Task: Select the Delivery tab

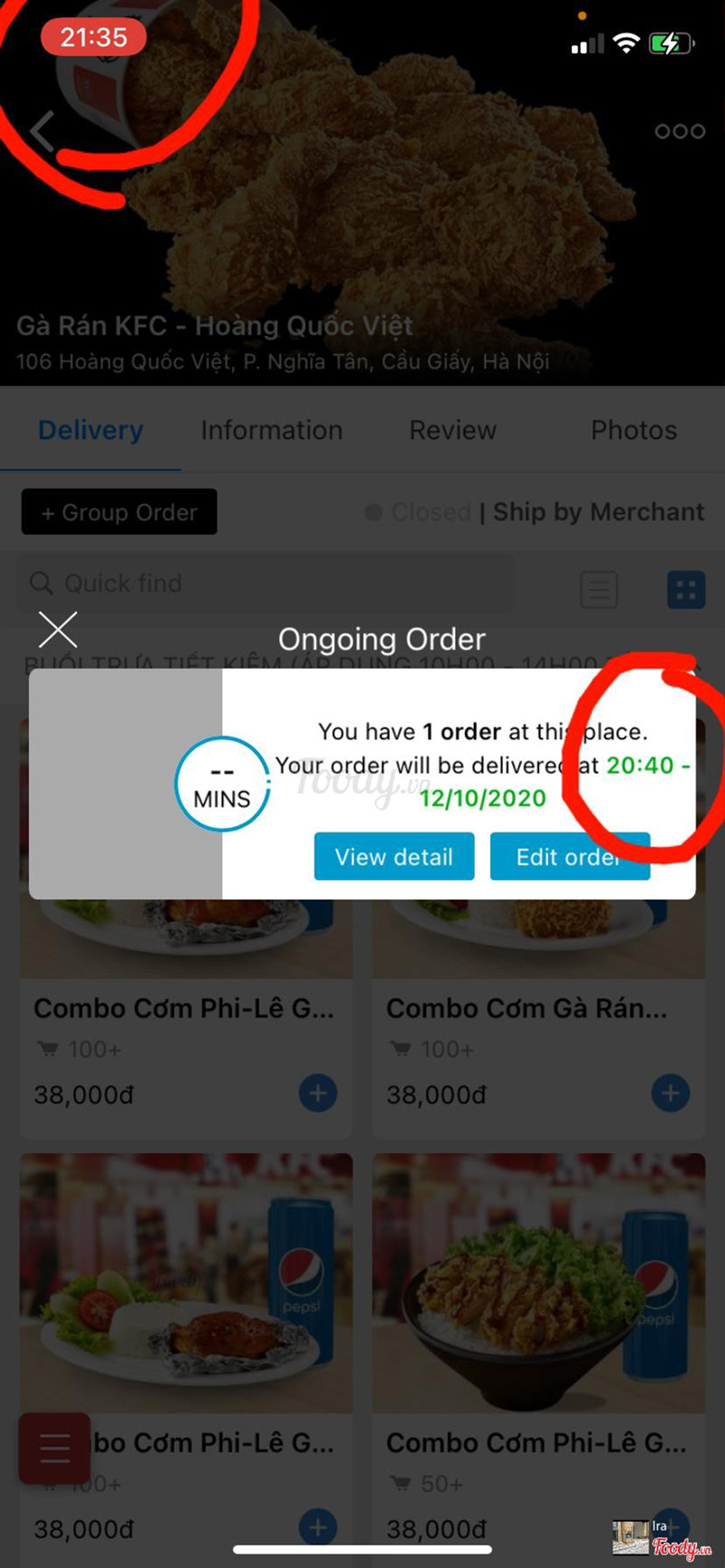Action: (x=91, y=430)
